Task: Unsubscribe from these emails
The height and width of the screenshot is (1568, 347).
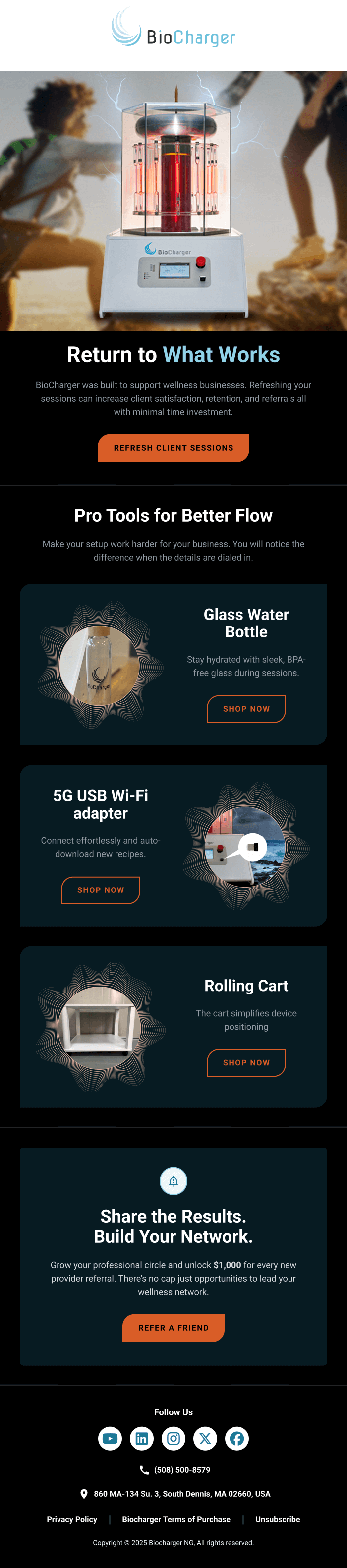Action: (278, 1519)
